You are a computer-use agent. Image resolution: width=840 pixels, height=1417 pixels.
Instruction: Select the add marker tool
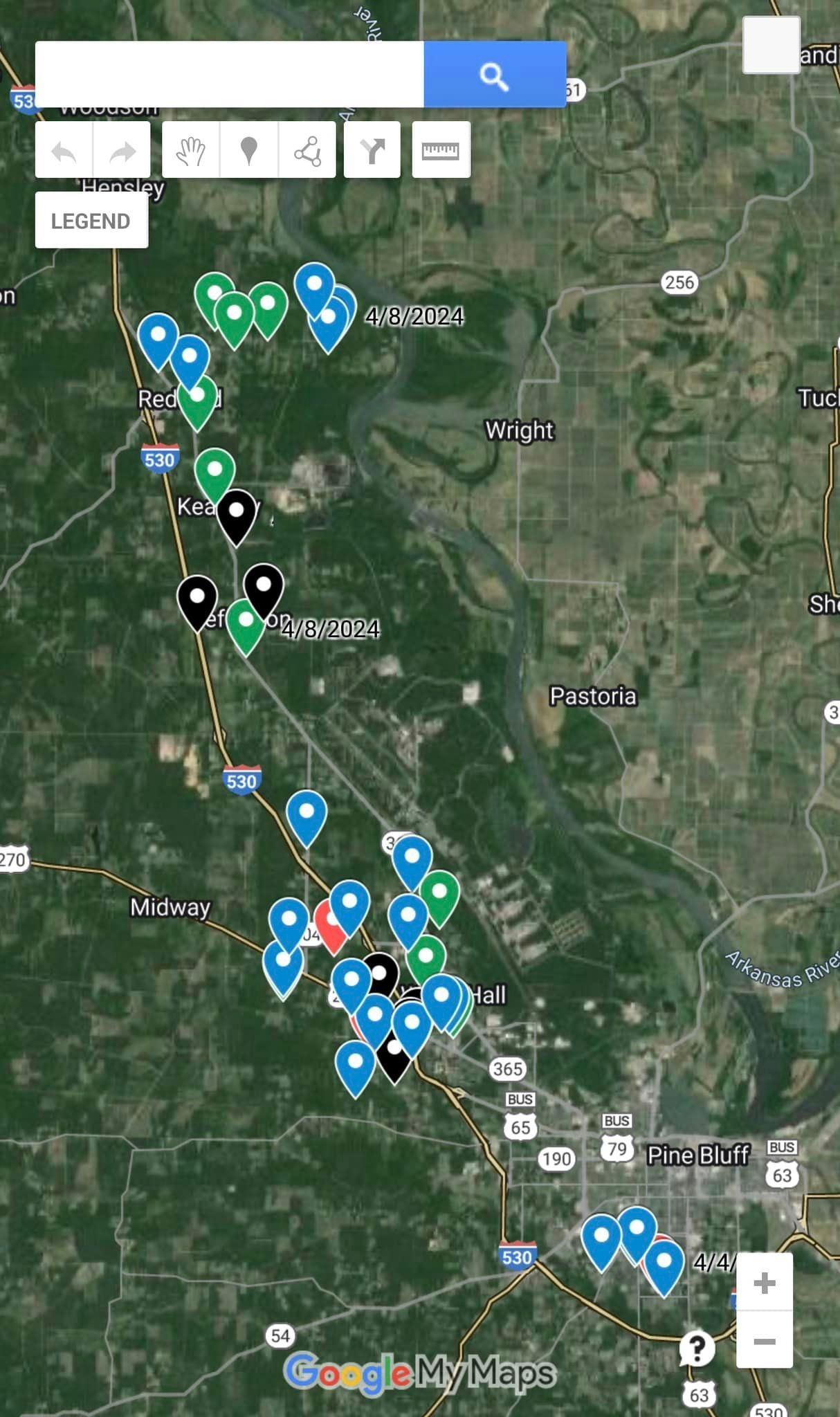(x=249, y=150)
